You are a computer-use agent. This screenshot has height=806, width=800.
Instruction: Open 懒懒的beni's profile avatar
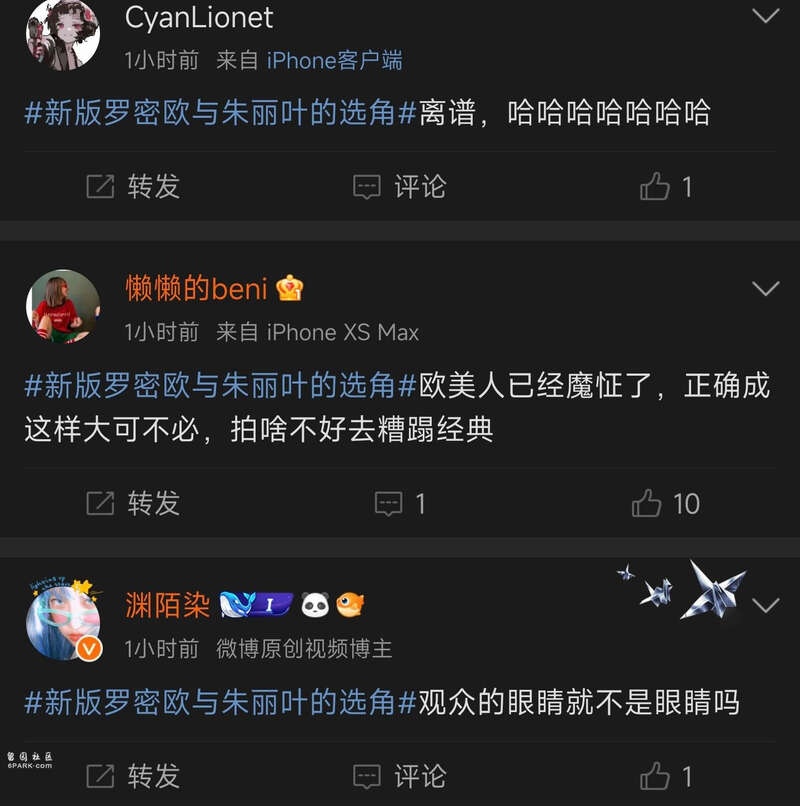pyautogui.click(x=62, y=306)
